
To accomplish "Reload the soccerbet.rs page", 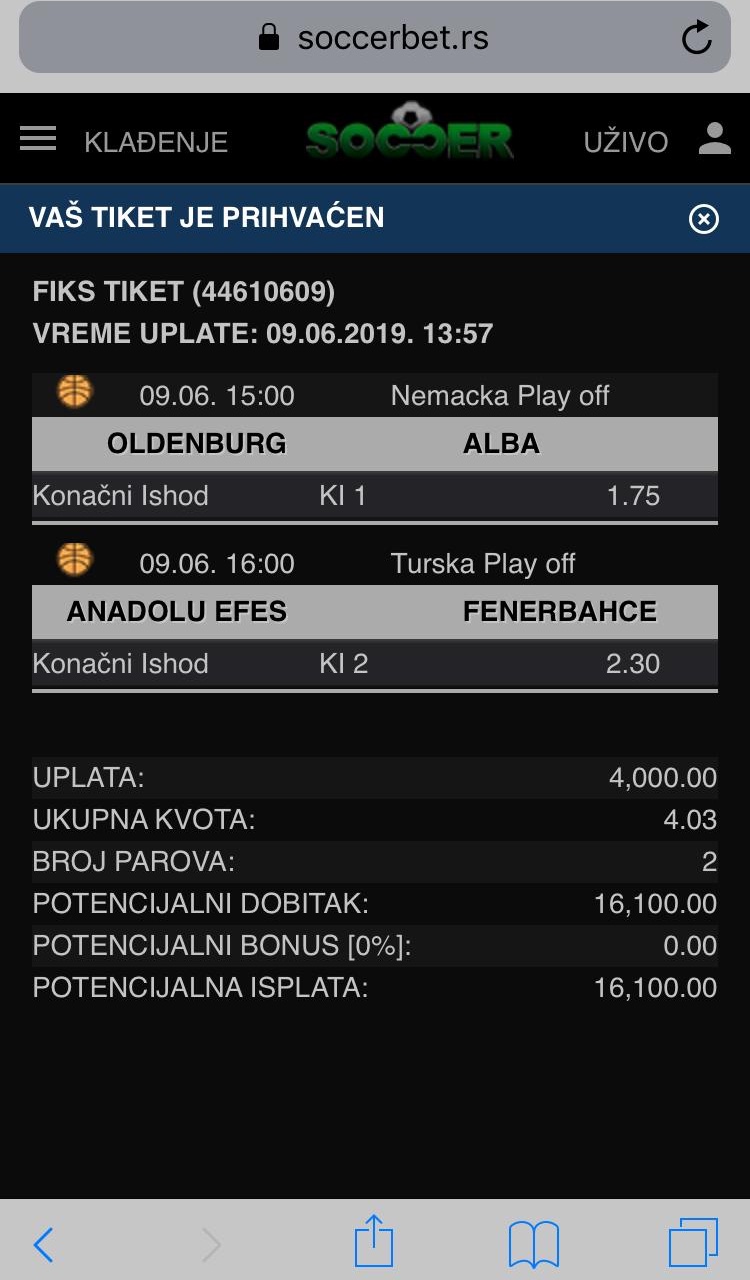I will [x=696, y=38].
